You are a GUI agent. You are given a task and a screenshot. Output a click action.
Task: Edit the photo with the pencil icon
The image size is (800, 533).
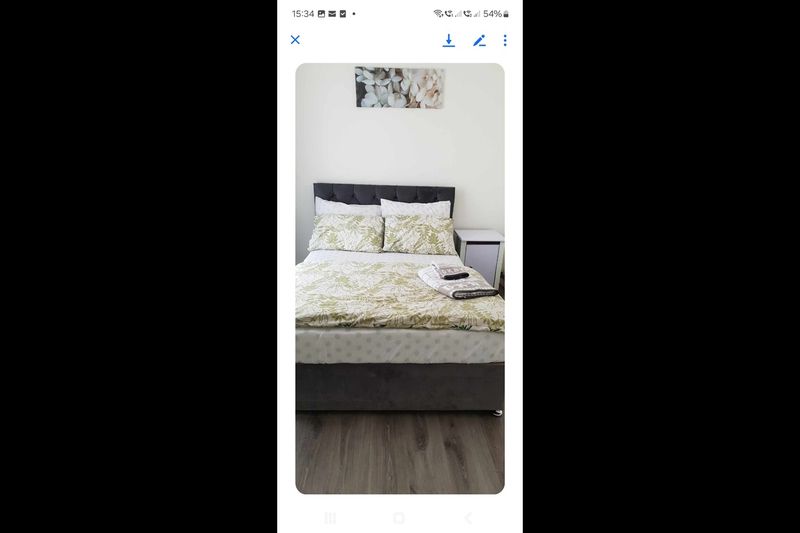[x=479, y=40]
